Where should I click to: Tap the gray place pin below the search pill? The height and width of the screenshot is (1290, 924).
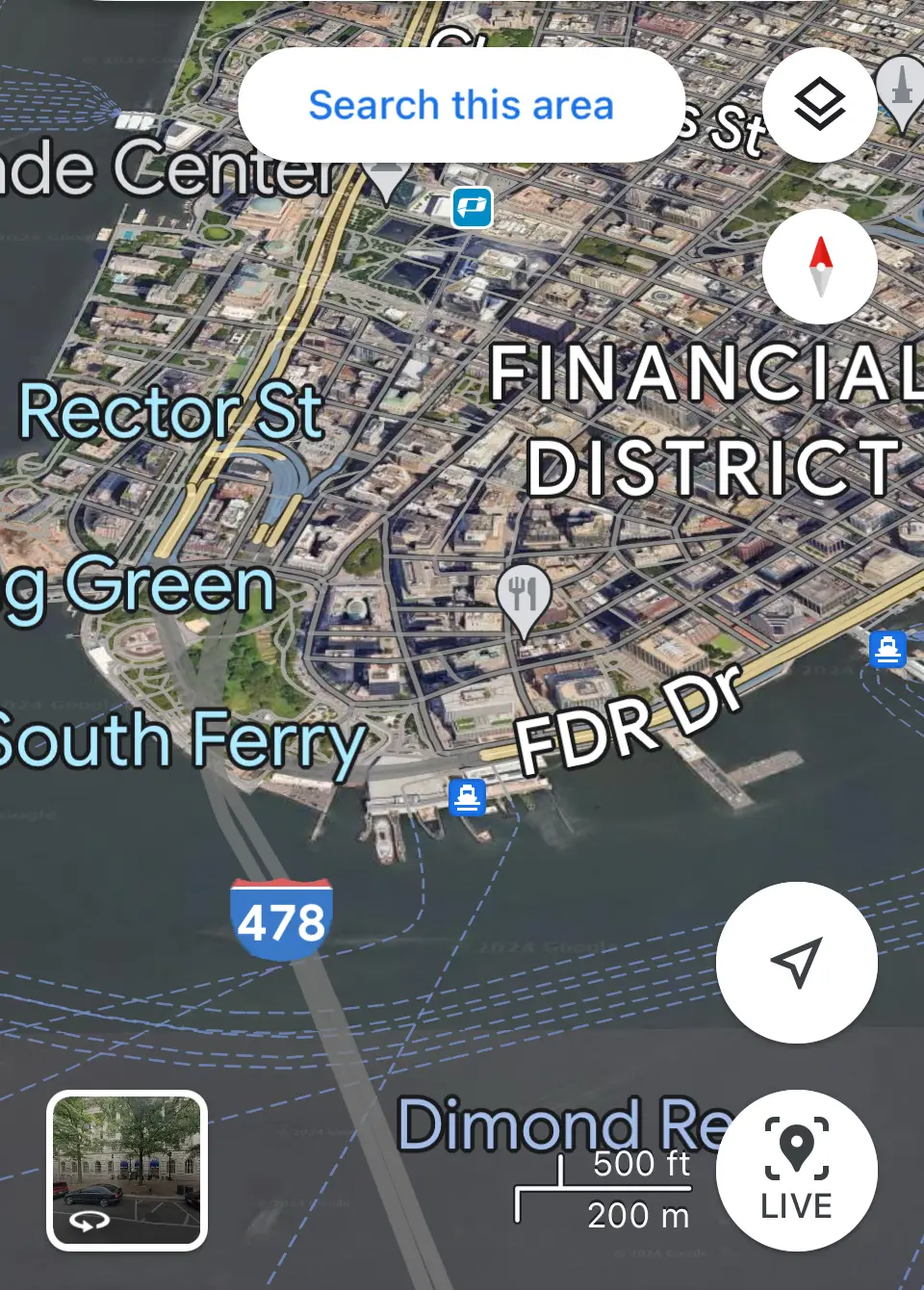(x=385, y=183)
